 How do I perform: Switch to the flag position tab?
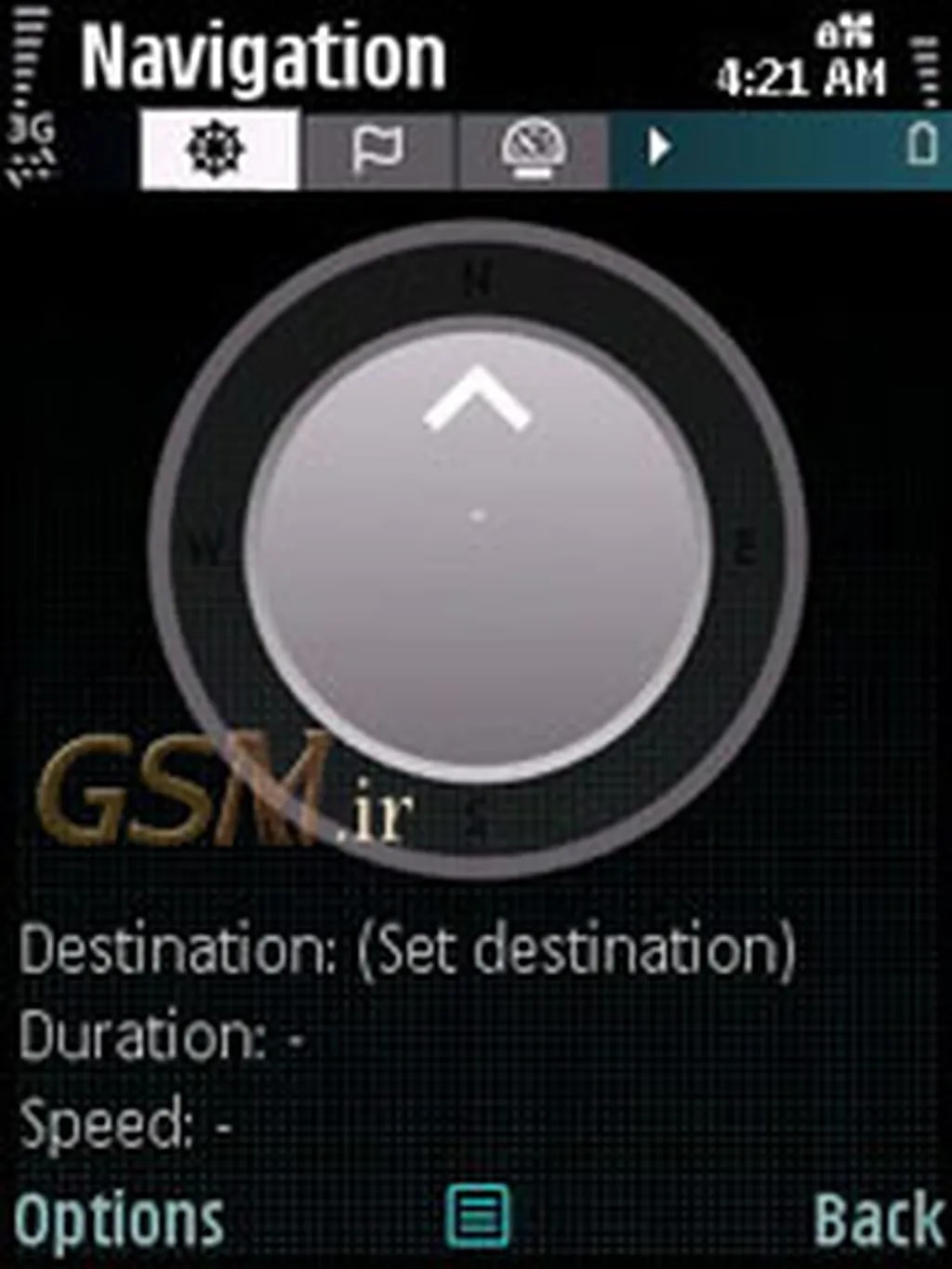pos(378,149)
